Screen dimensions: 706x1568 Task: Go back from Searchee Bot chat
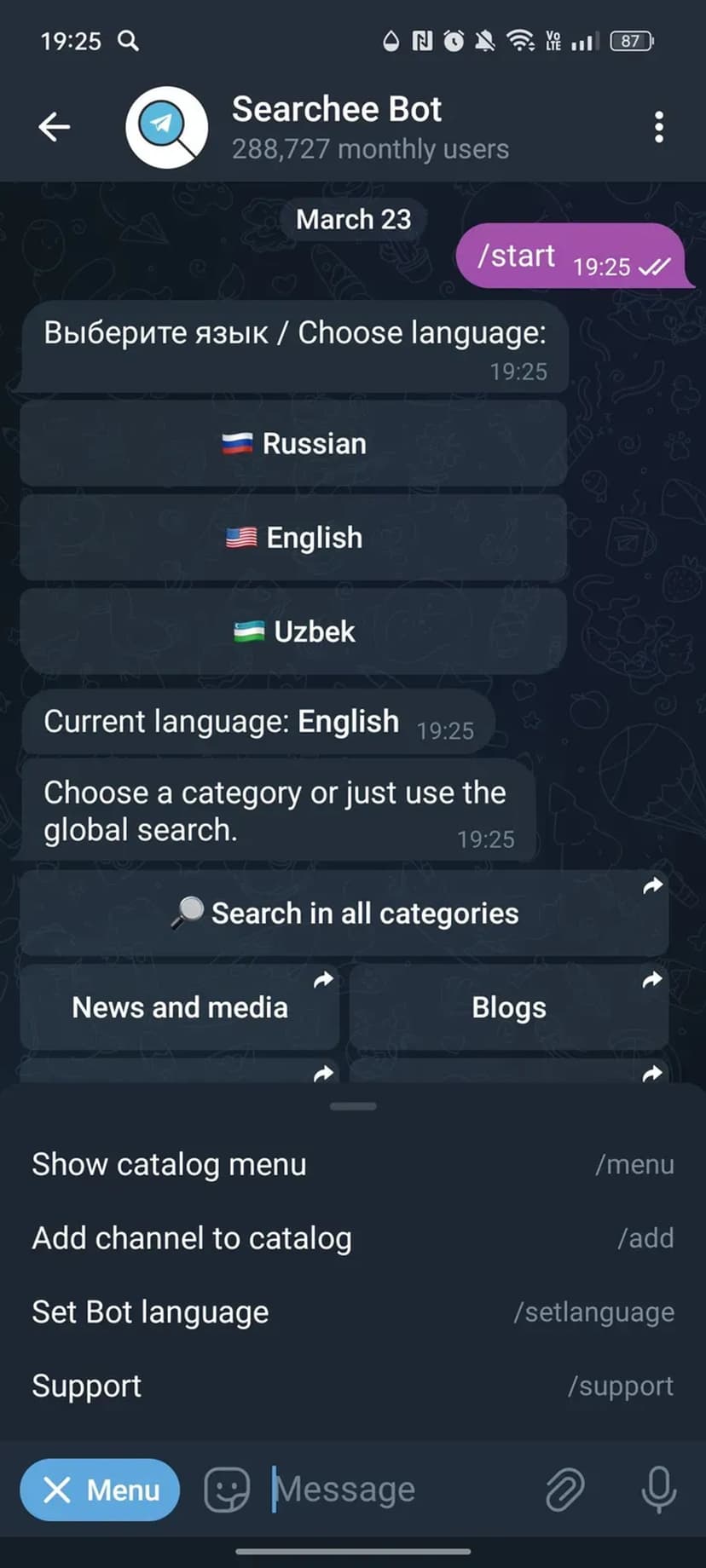[x=55, y=128]
